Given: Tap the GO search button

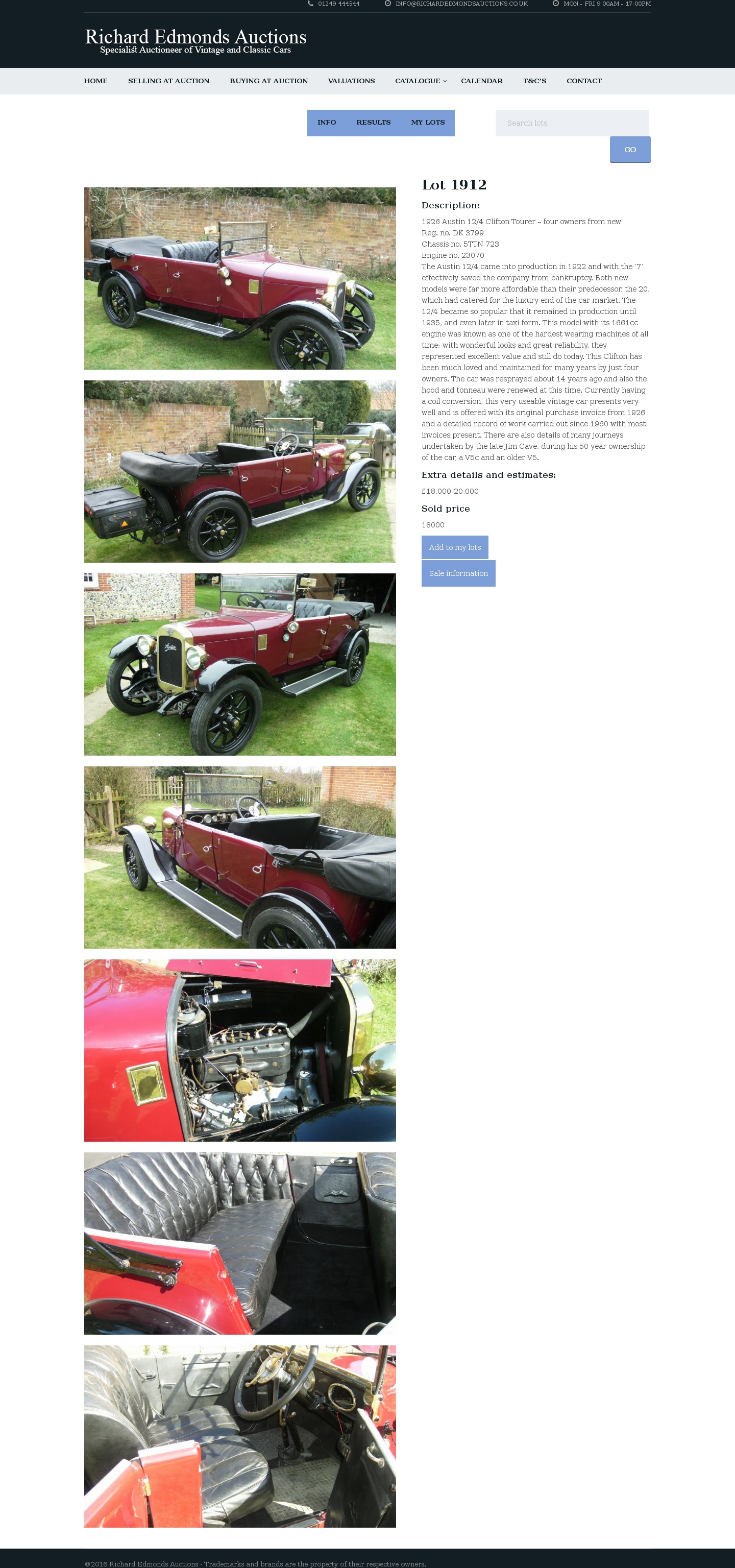Looking at the screenshot, I should coord(630,149).
